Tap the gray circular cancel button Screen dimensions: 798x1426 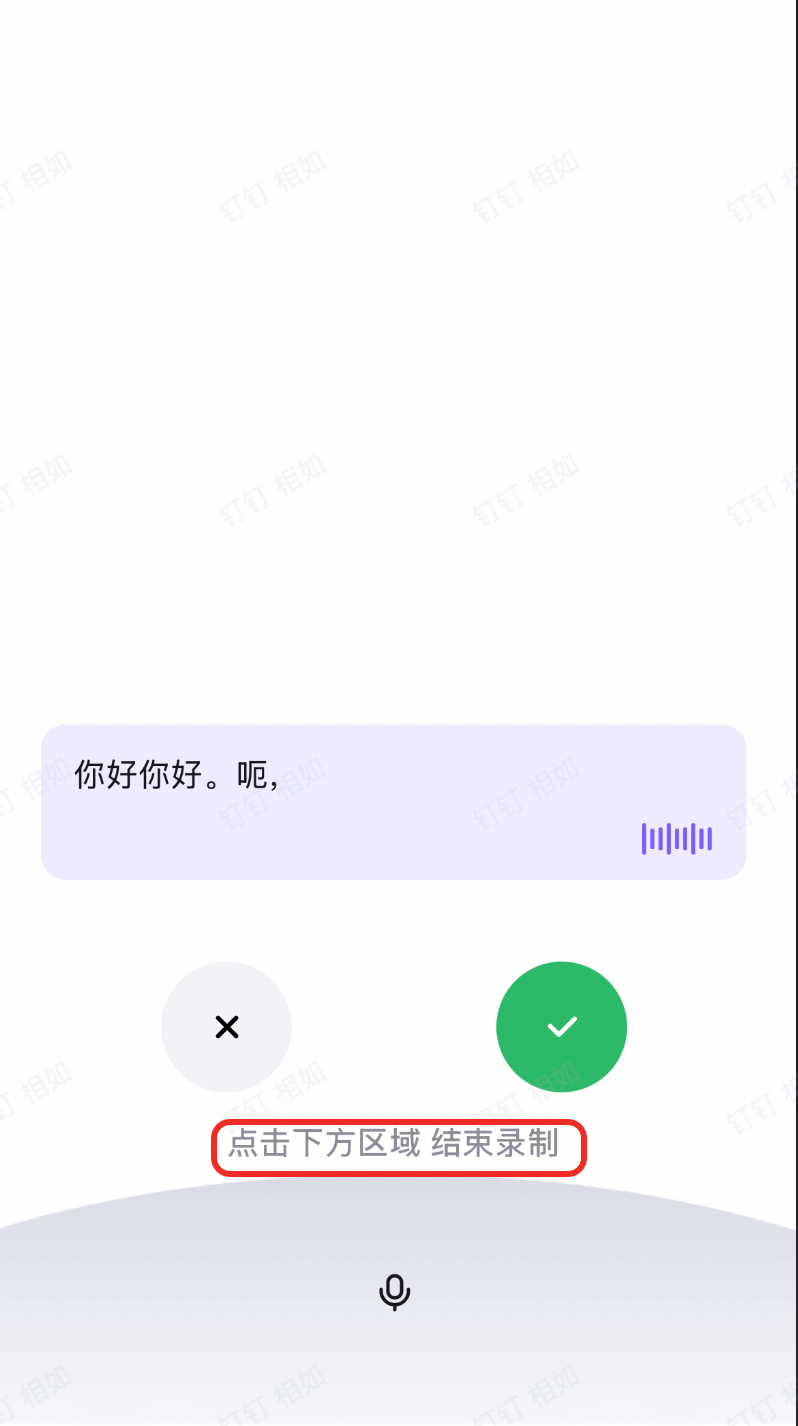tap(226, 1026)
